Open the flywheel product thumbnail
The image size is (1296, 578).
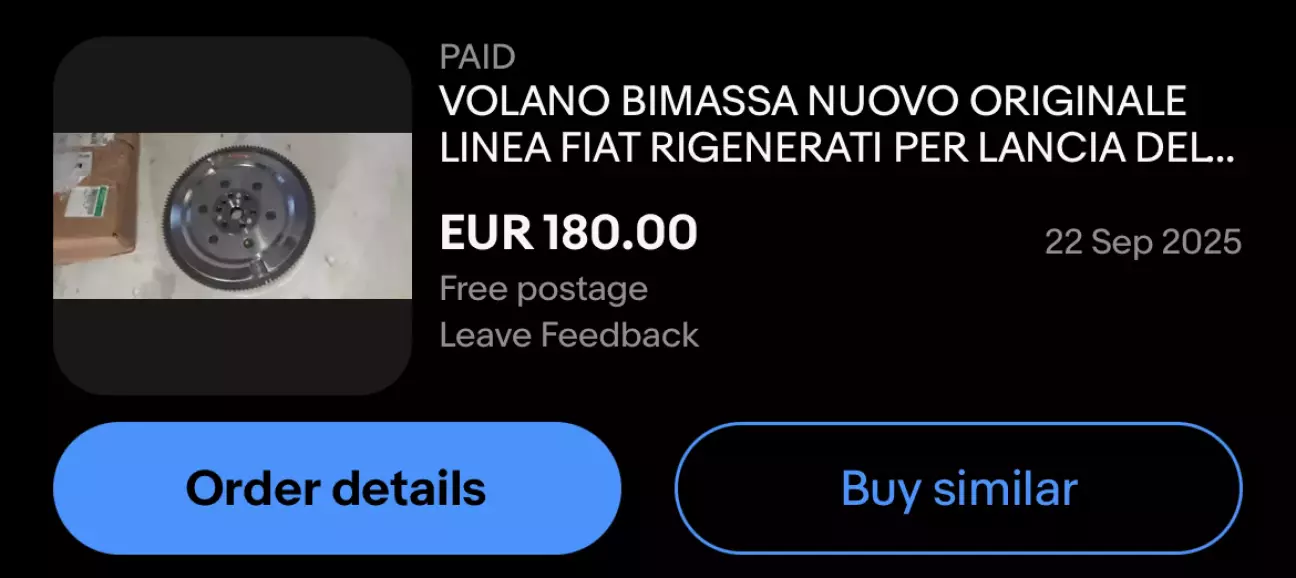232,216
